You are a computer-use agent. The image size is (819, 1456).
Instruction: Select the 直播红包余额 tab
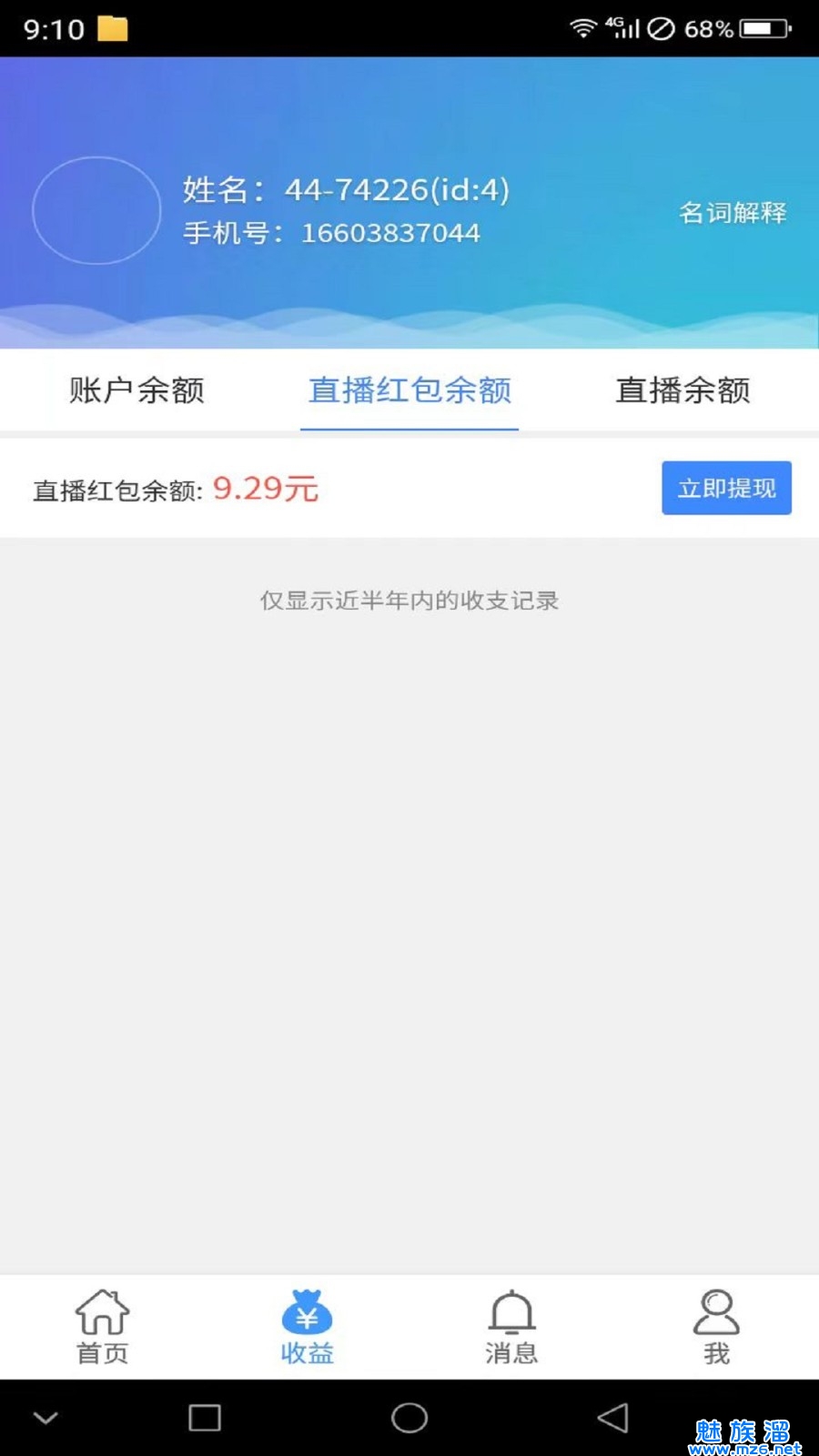click(x=409, y=390)
